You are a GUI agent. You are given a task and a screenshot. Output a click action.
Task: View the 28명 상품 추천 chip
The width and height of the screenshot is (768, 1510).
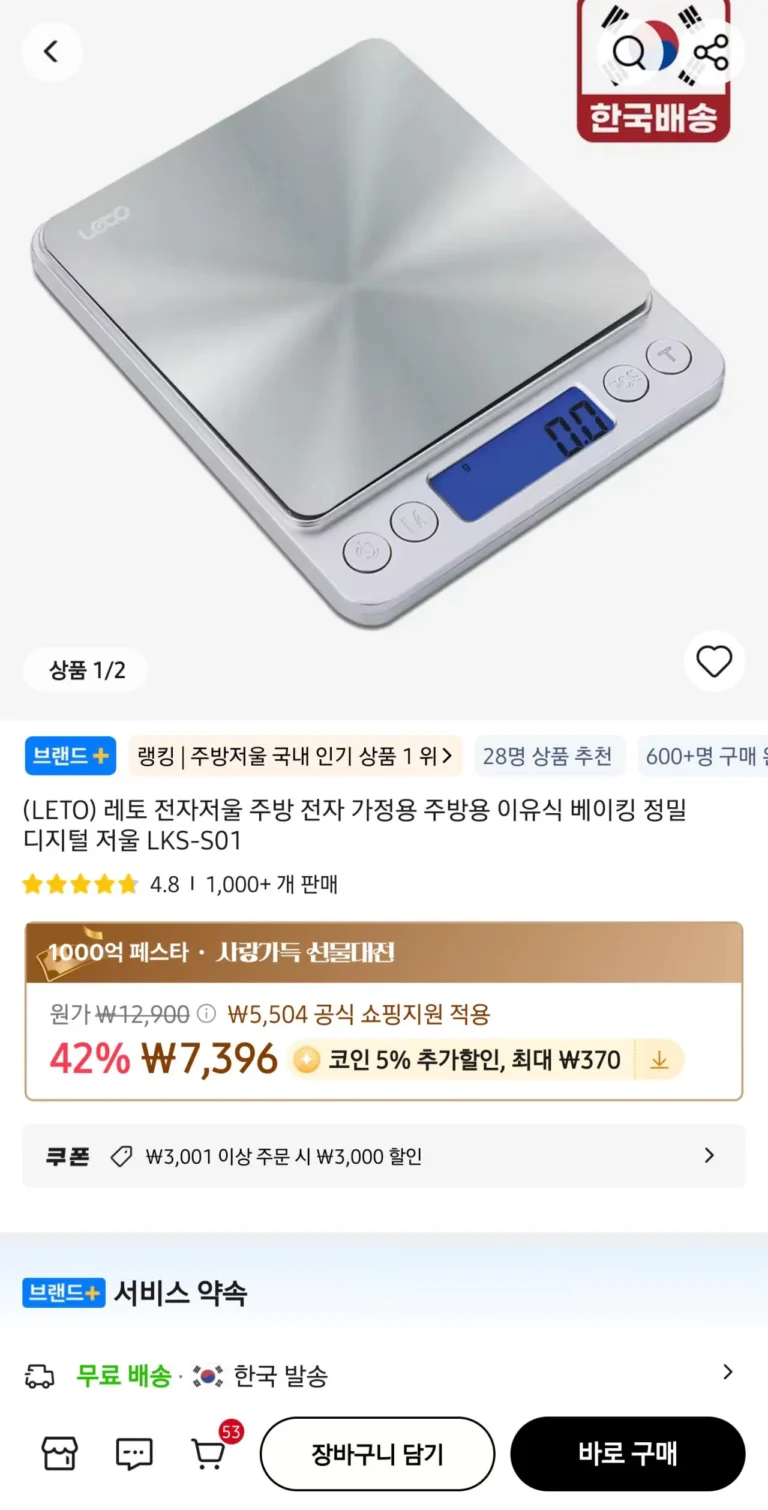(547, 756)
